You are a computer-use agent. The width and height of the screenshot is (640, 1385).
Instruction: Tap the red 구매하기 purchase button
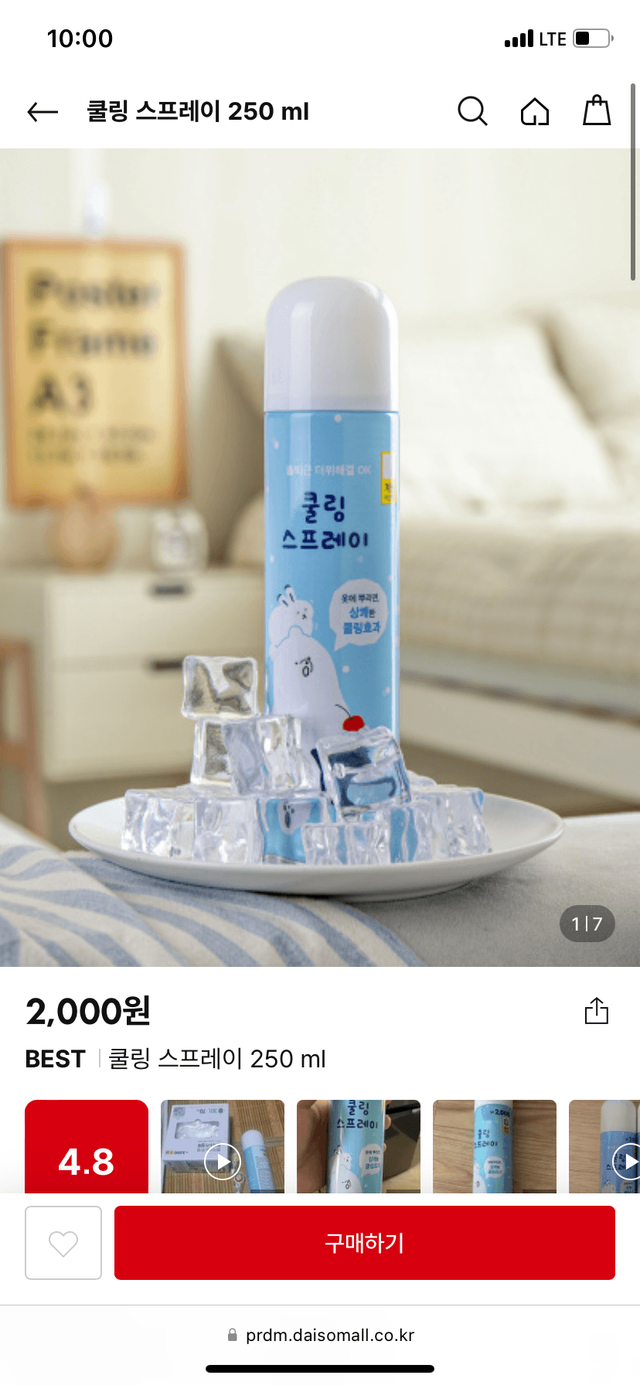(364, 1243)
